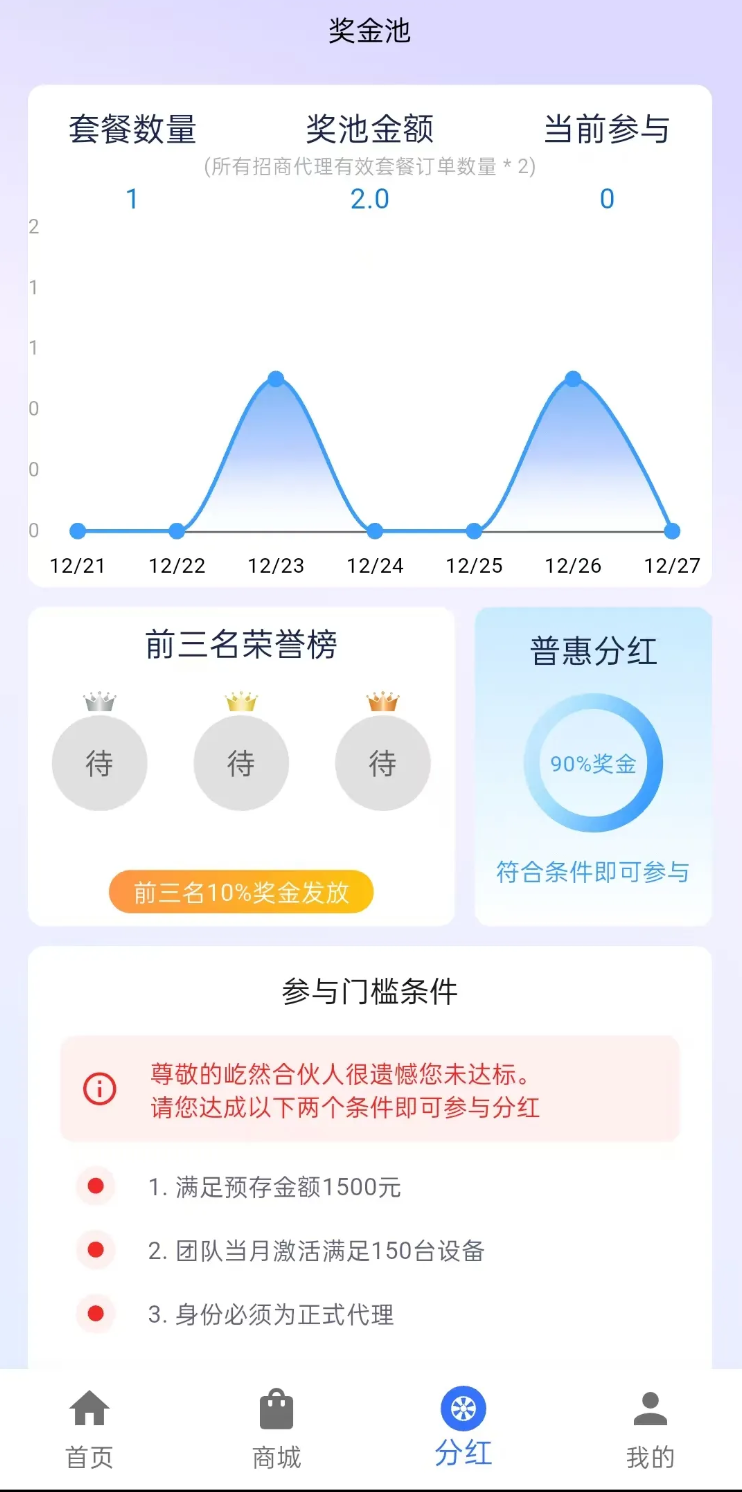Switch to the 首页 tab
Image resolution: width=742 pixels, height=1492 pixels.
[x=89, y=1429]
